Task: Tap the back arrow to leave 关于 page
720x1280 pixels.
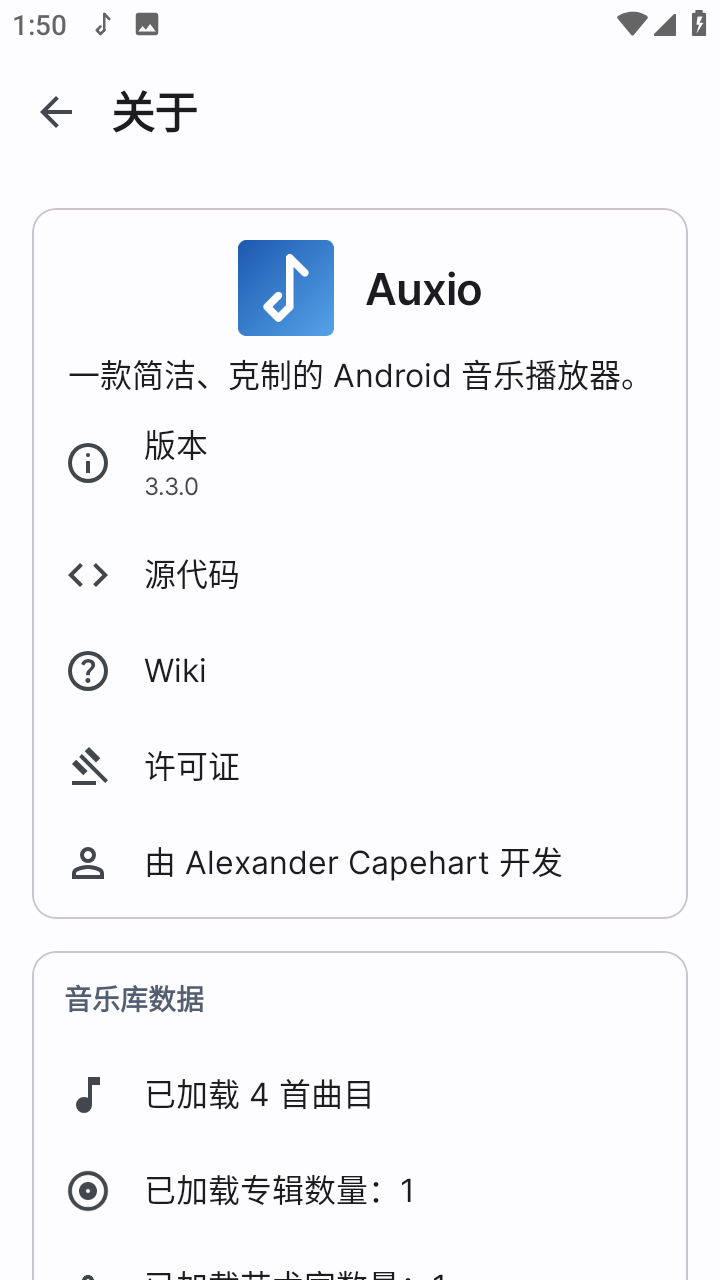Action: pos(55,112)
